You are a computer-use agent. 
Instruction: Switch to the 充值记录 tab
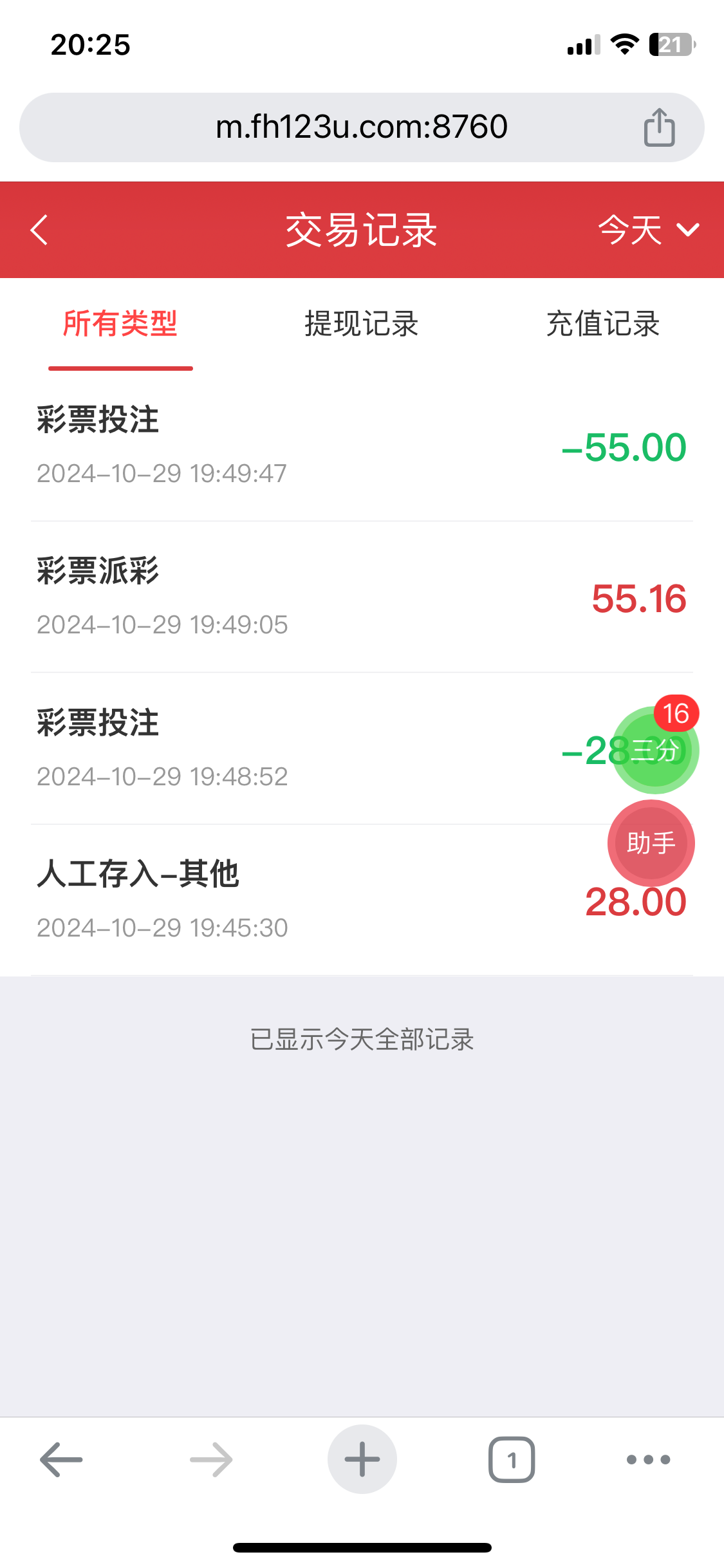pos(603,324)
